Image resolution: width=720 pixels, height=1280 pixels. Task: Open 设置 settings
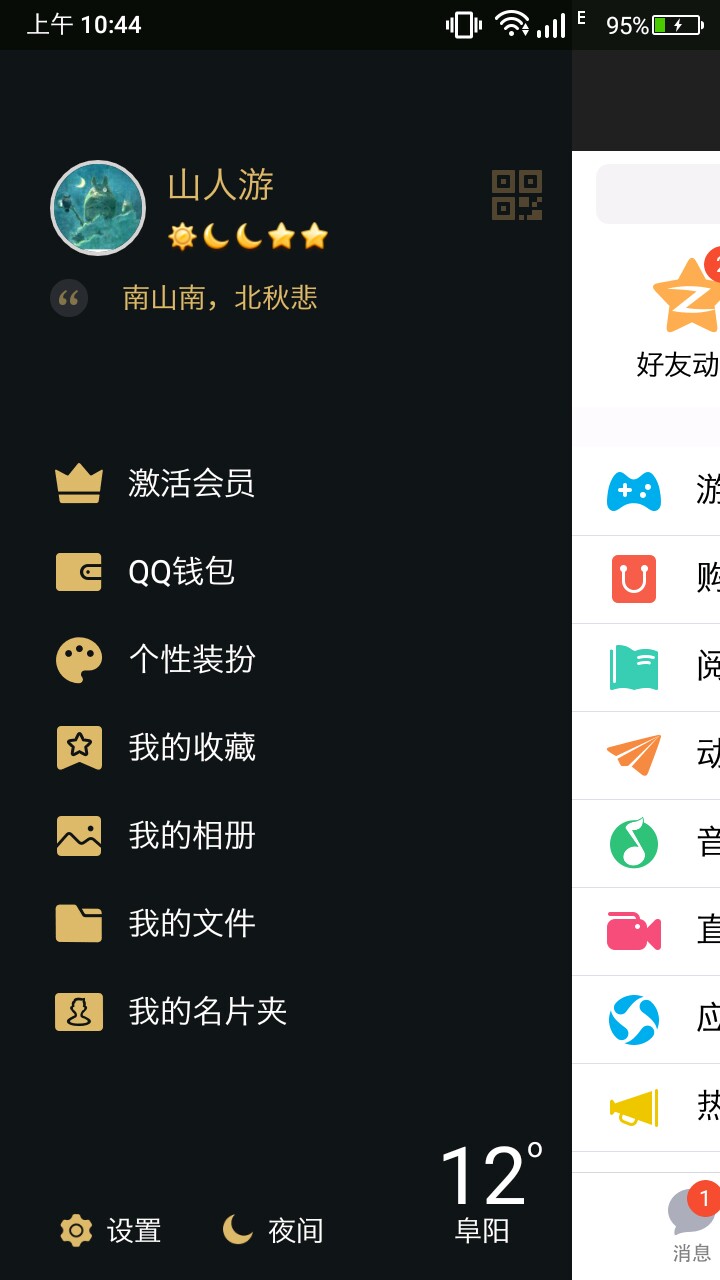(111, 1230)
